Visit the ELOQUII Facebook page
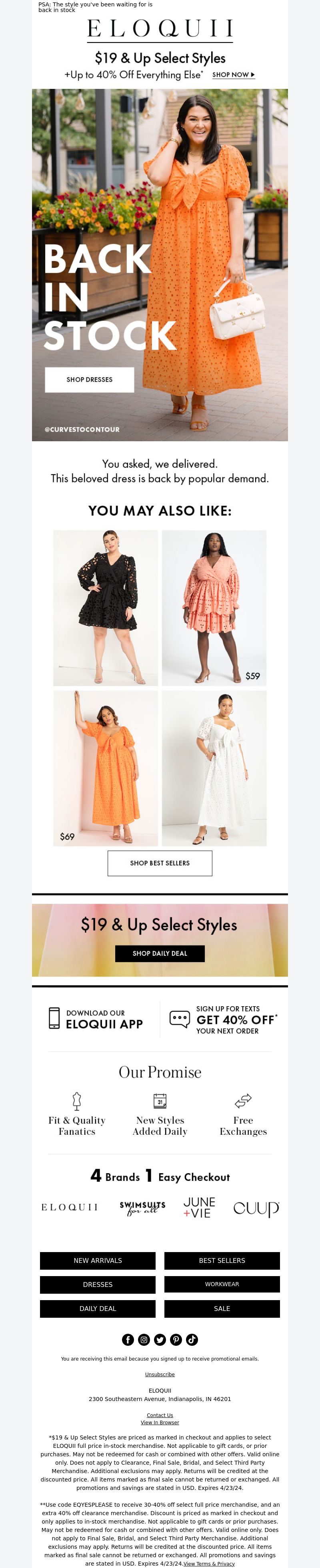 [128, 1339]
